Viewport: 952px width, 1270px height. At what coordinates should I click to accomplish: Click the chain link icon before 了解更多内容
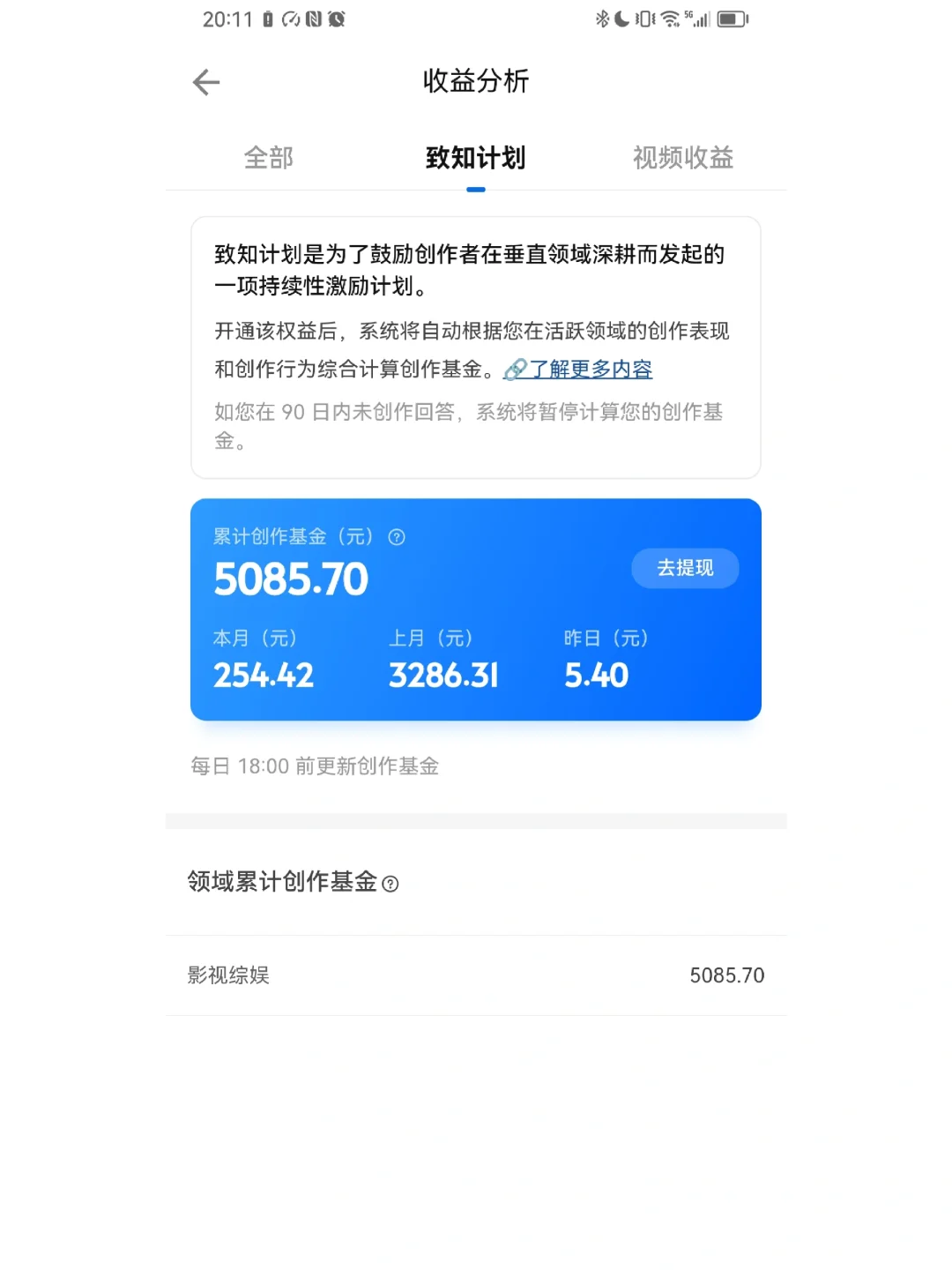[516, 370]
